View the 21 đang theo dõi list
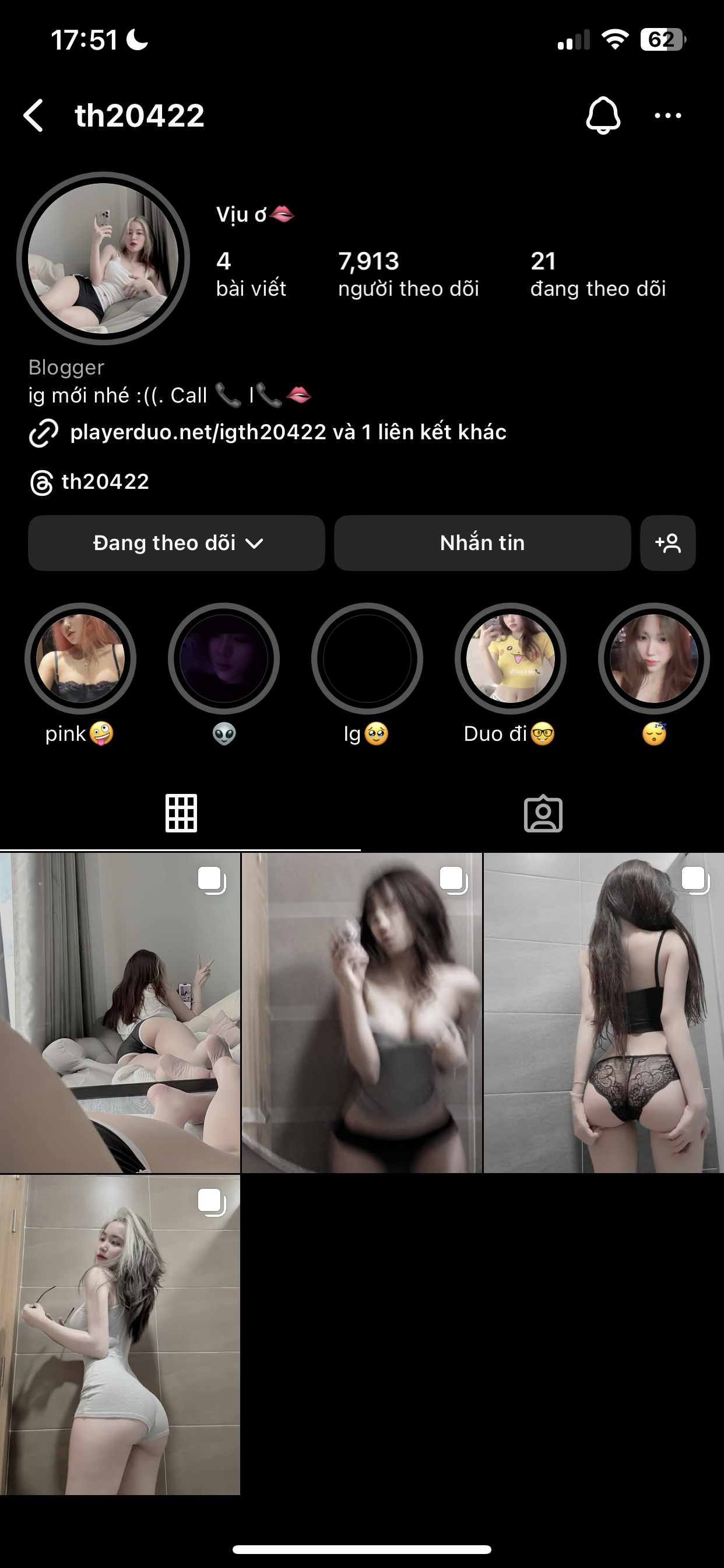 pos(598,274)
